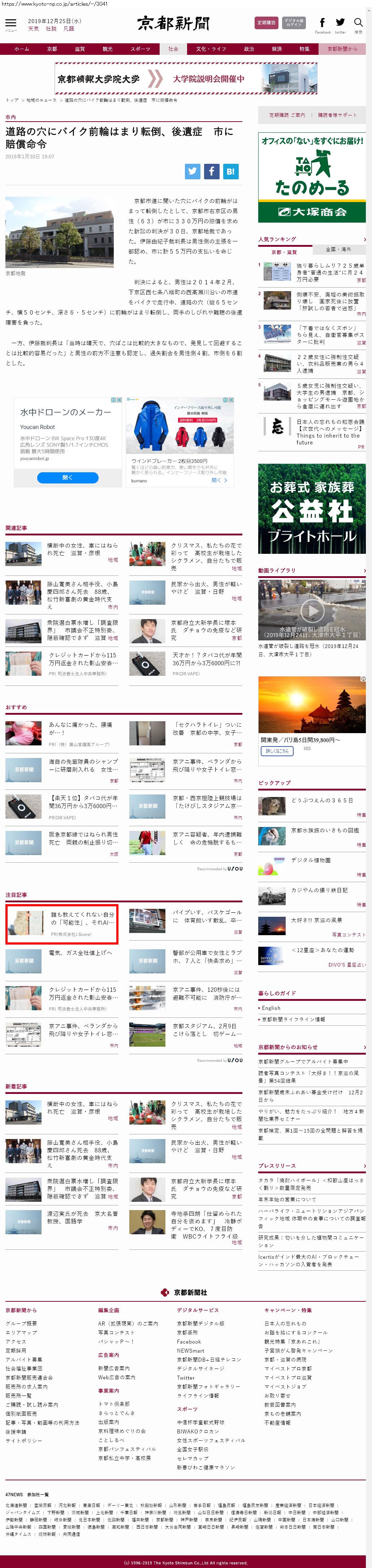Tap the デジタル版ログイン button

tap(294, 22)
